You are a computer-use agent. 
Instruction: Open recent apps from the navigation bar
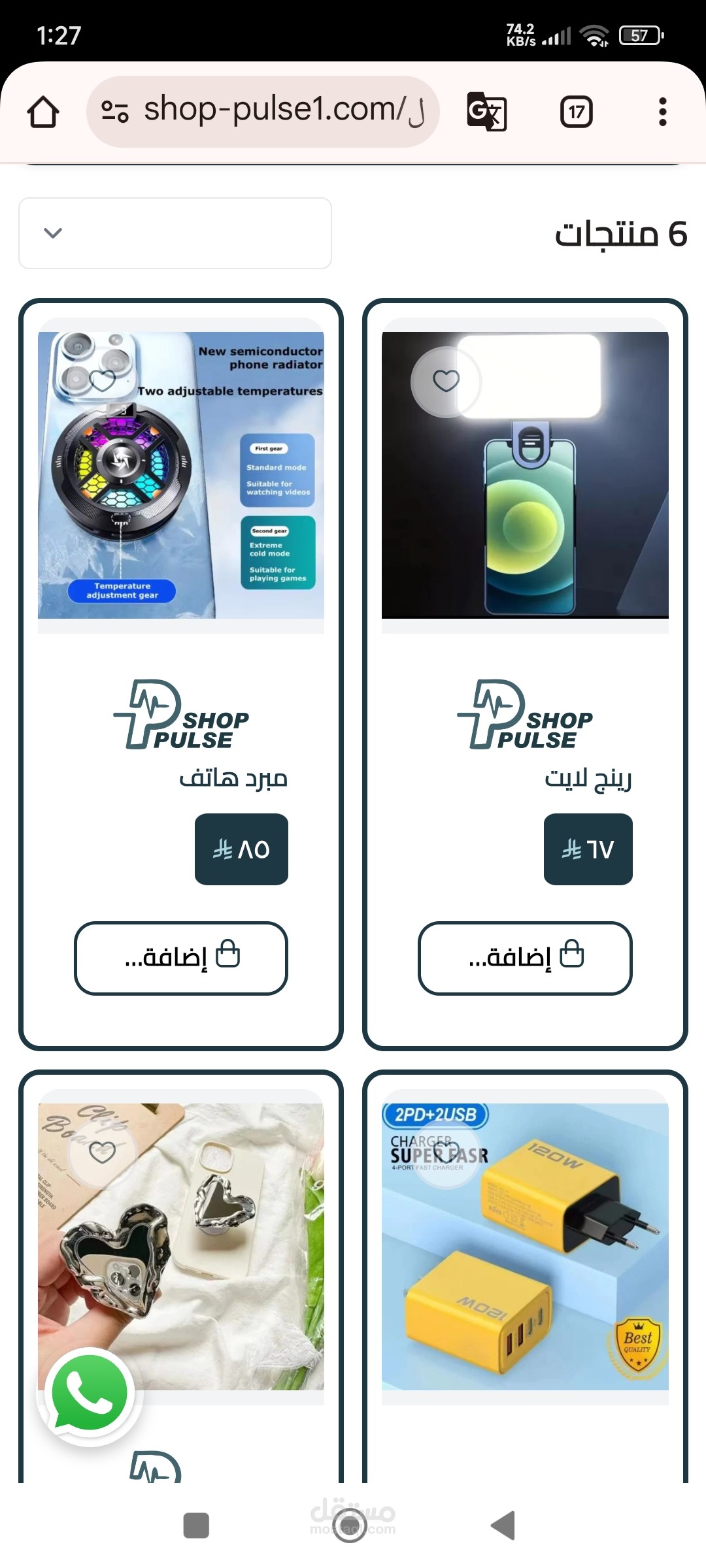[196, 1526]
